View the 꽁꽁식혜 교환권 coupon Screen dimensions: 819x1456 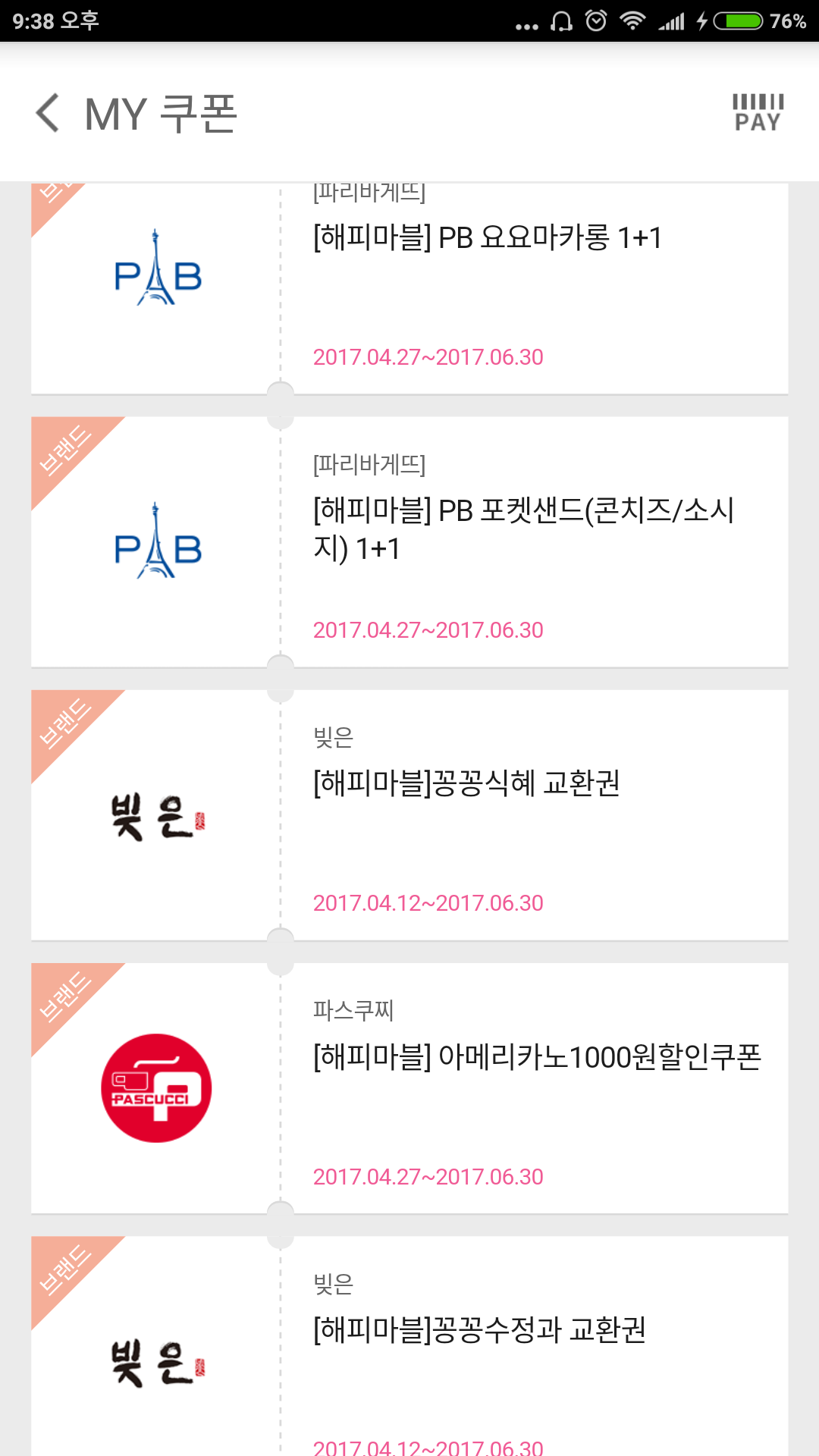point(466,783)
